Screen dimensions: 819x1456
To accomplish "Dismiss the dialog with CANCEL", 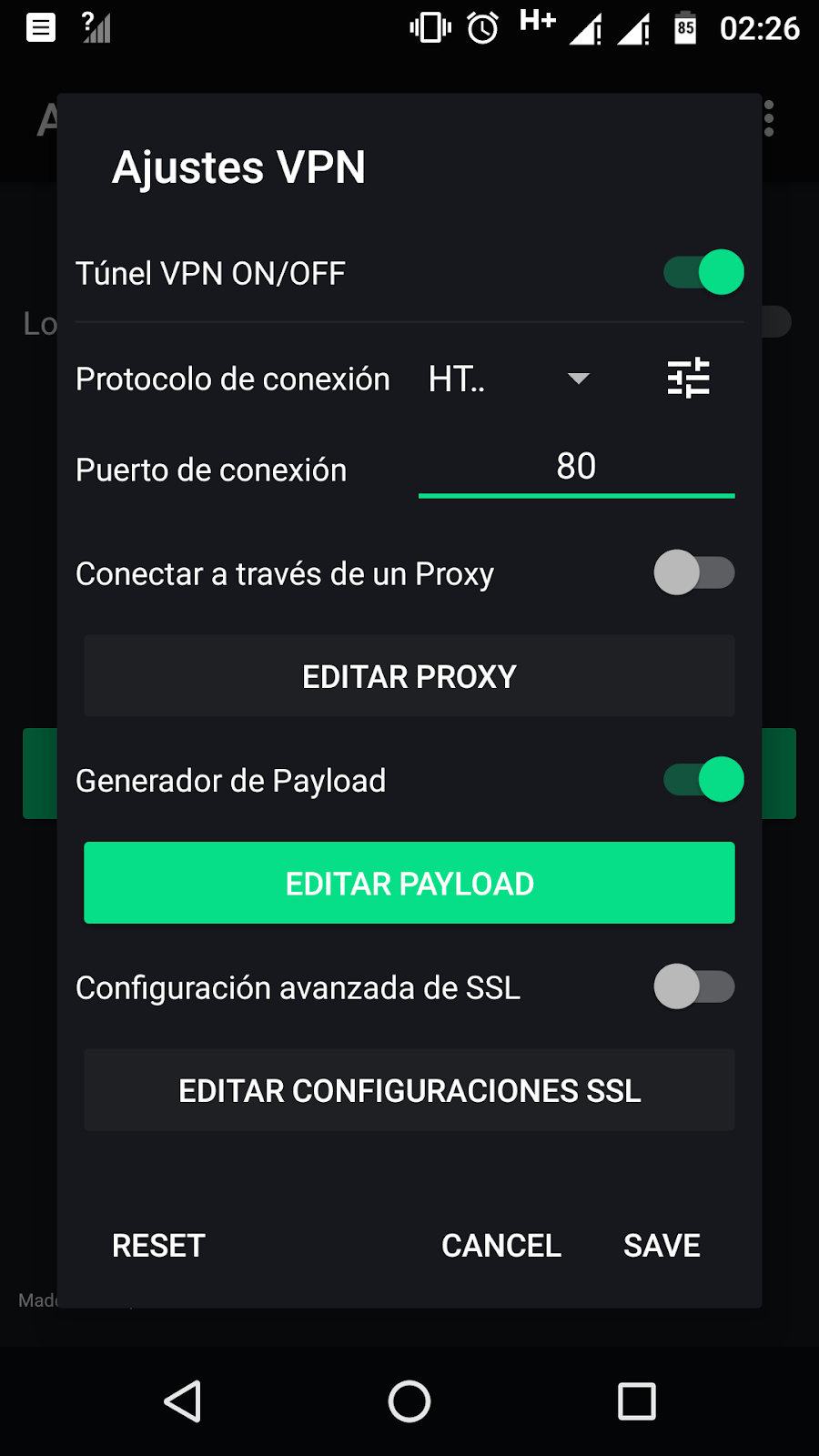I will (x=501, y=1246).
